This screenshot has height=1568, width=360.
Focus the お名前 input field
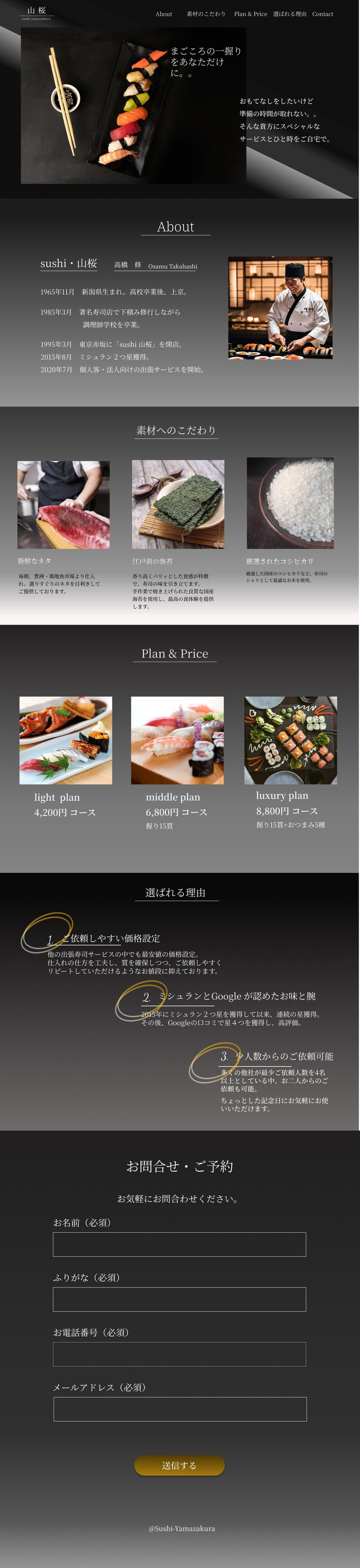(179, 1244)
